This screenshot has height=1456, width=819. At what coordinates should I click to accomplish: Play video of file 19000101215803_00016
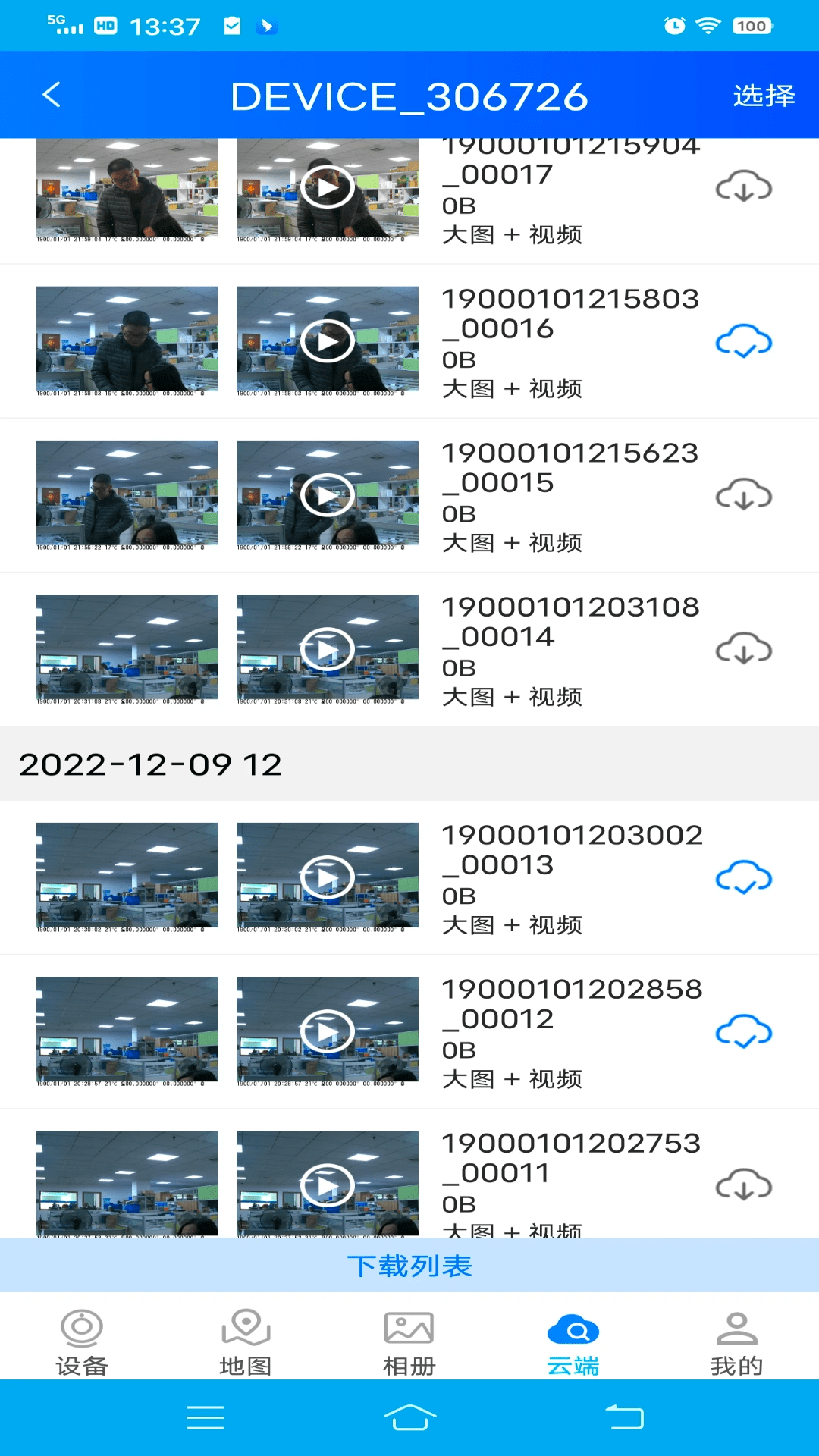(327, 341)
